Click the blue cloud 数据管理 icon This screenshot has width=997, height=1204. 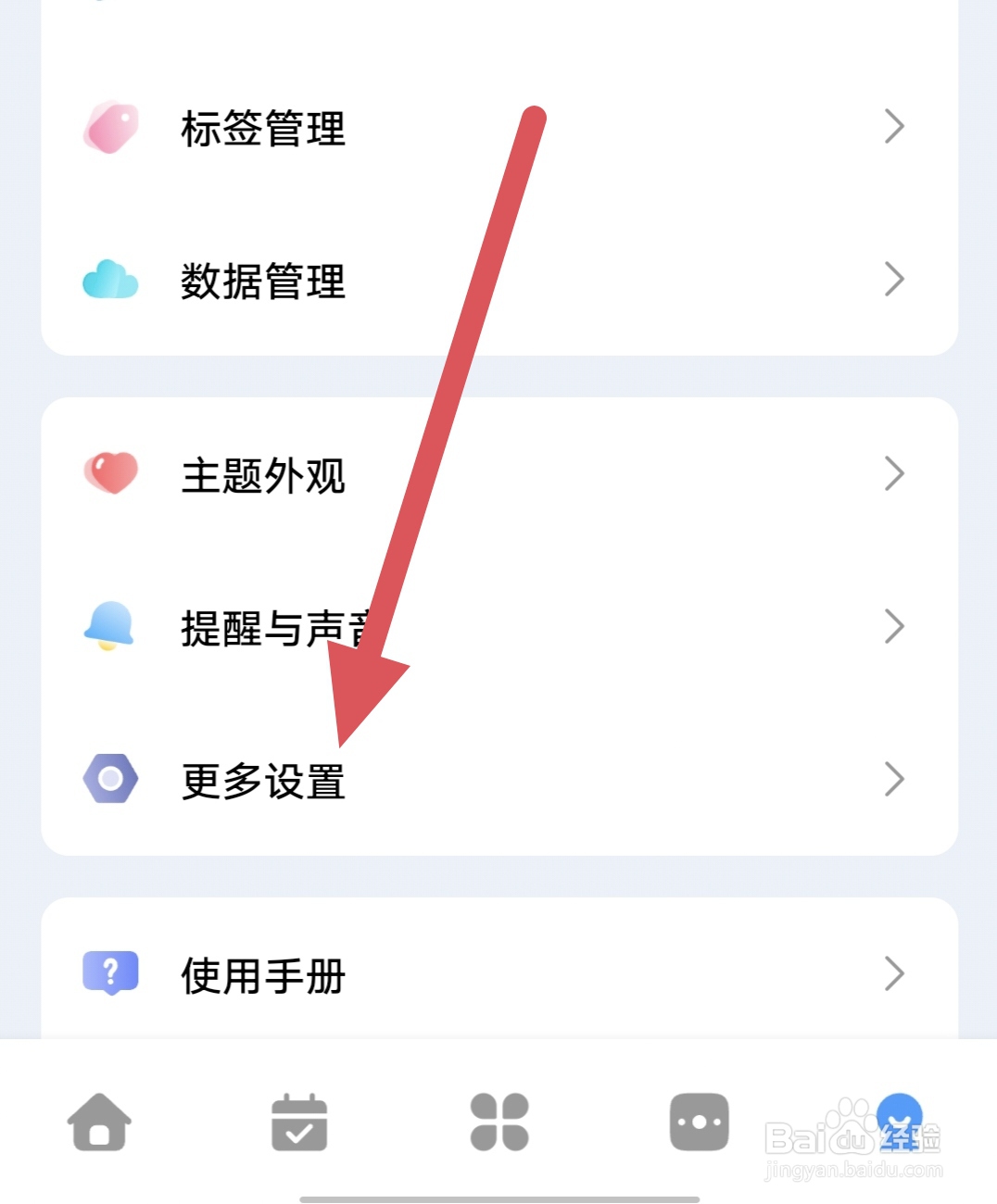tap(110, 280)
